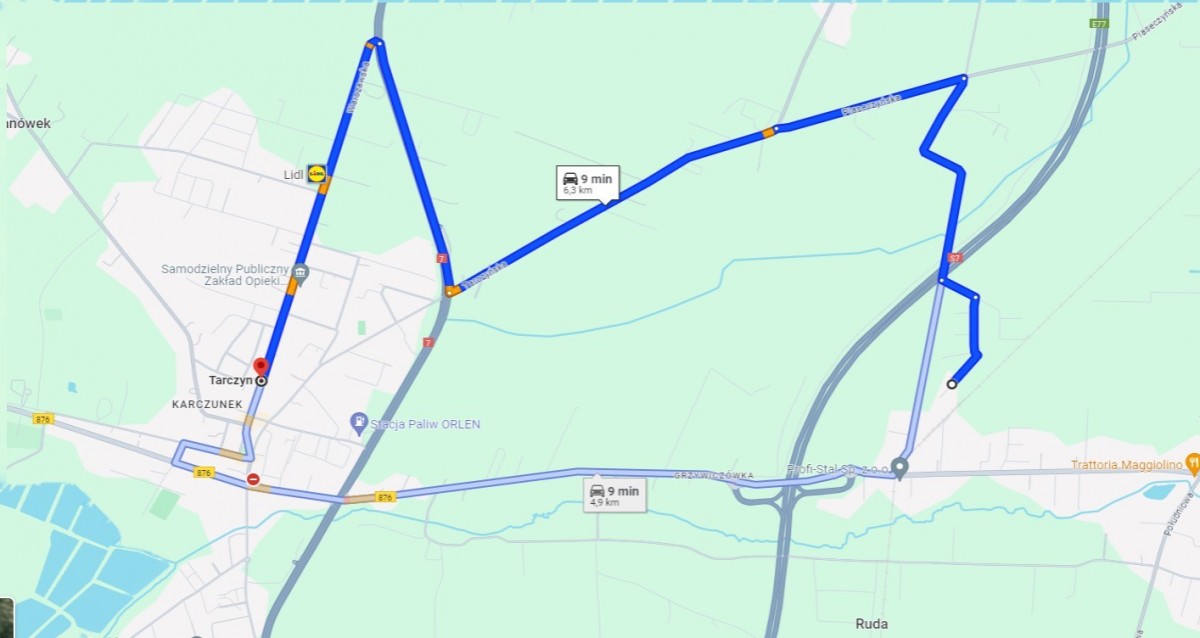Viewport: 1200px width, 638px height.
Task: Select the 9 min 6,3 km route label
Action: point(588,183)
